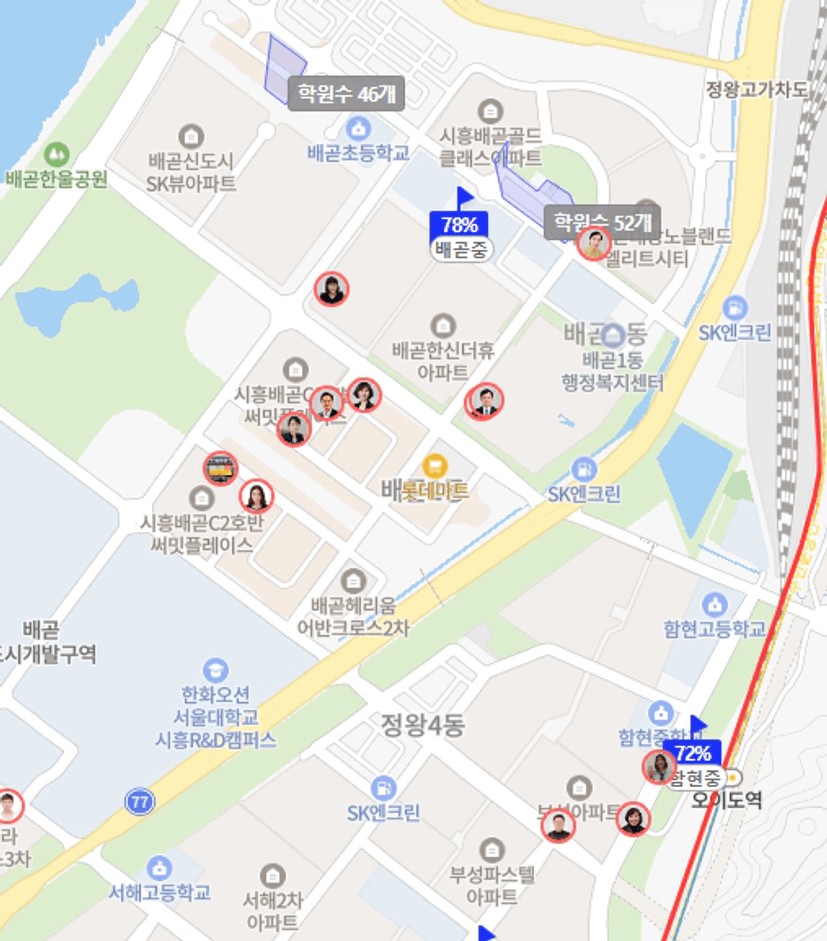Open the 학원수 52개 academy cluster label
Screen dimensions: 827x941
pos(602,221)
